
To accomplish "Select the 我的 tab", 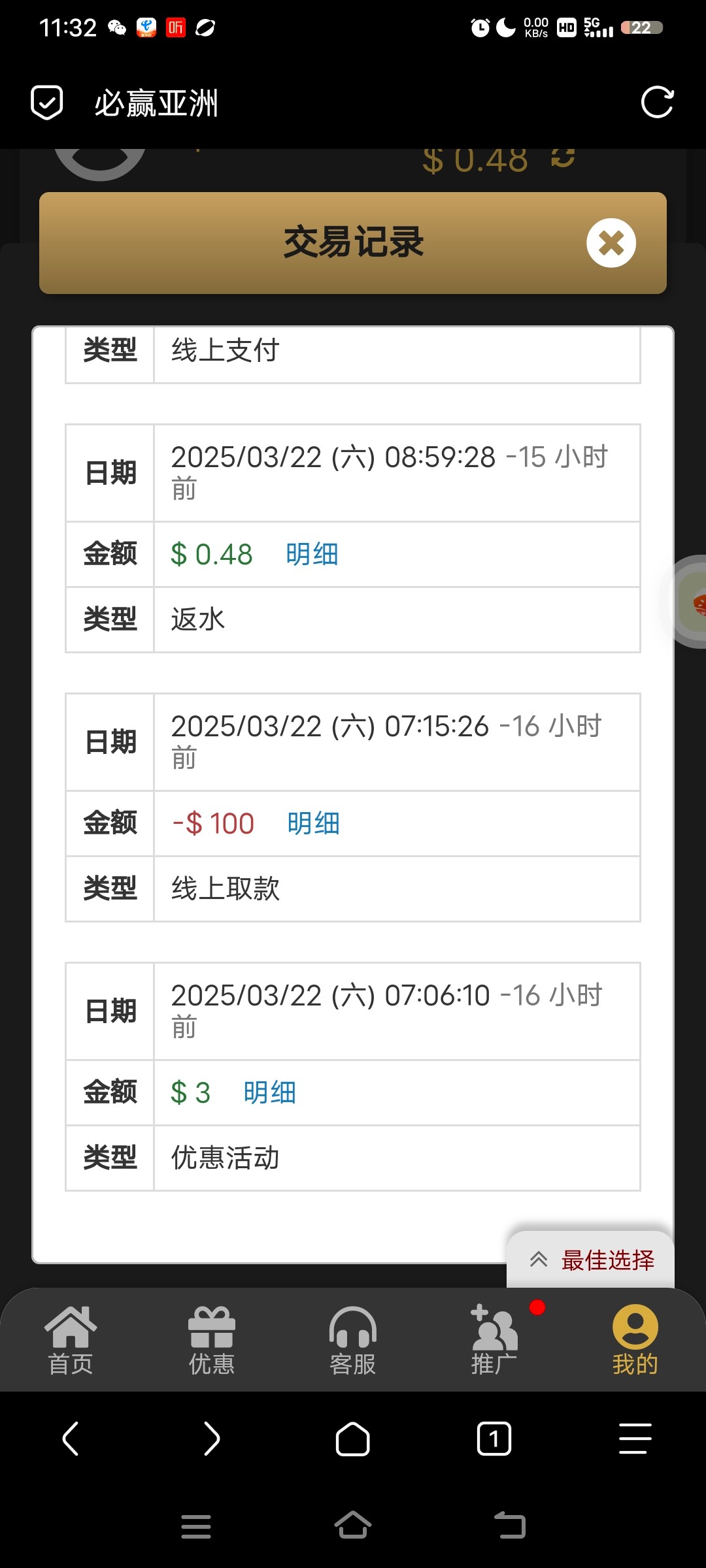I will (635, 1341).
